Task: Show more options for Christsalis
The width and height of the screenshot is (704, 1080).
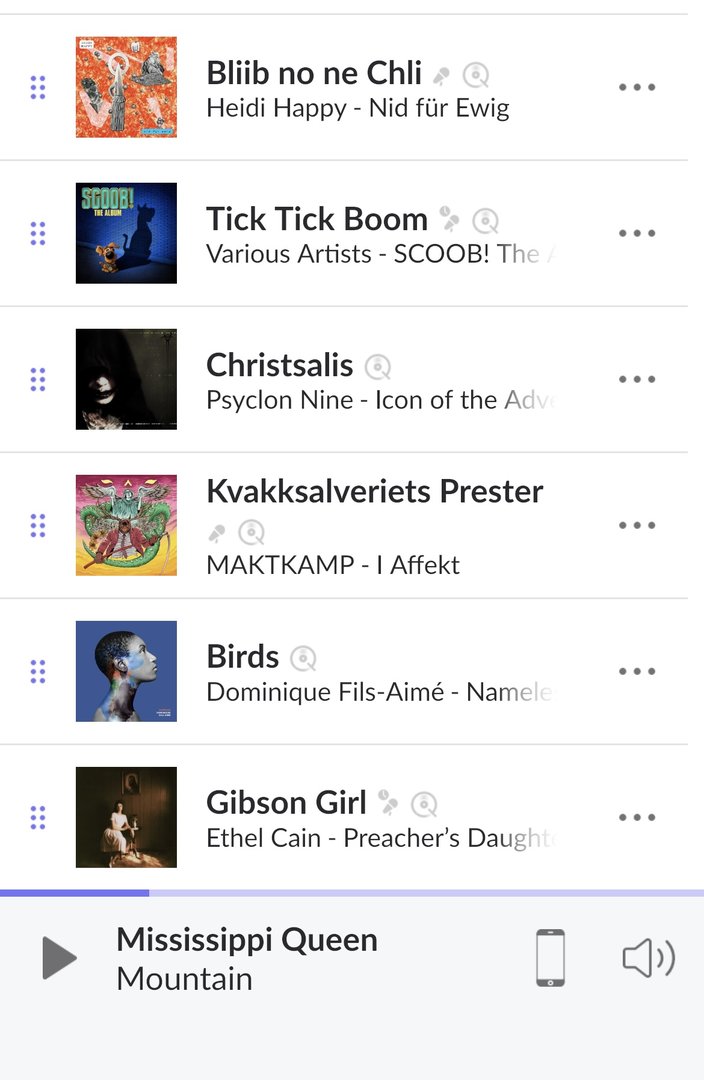Action: (x=637, y=379)
